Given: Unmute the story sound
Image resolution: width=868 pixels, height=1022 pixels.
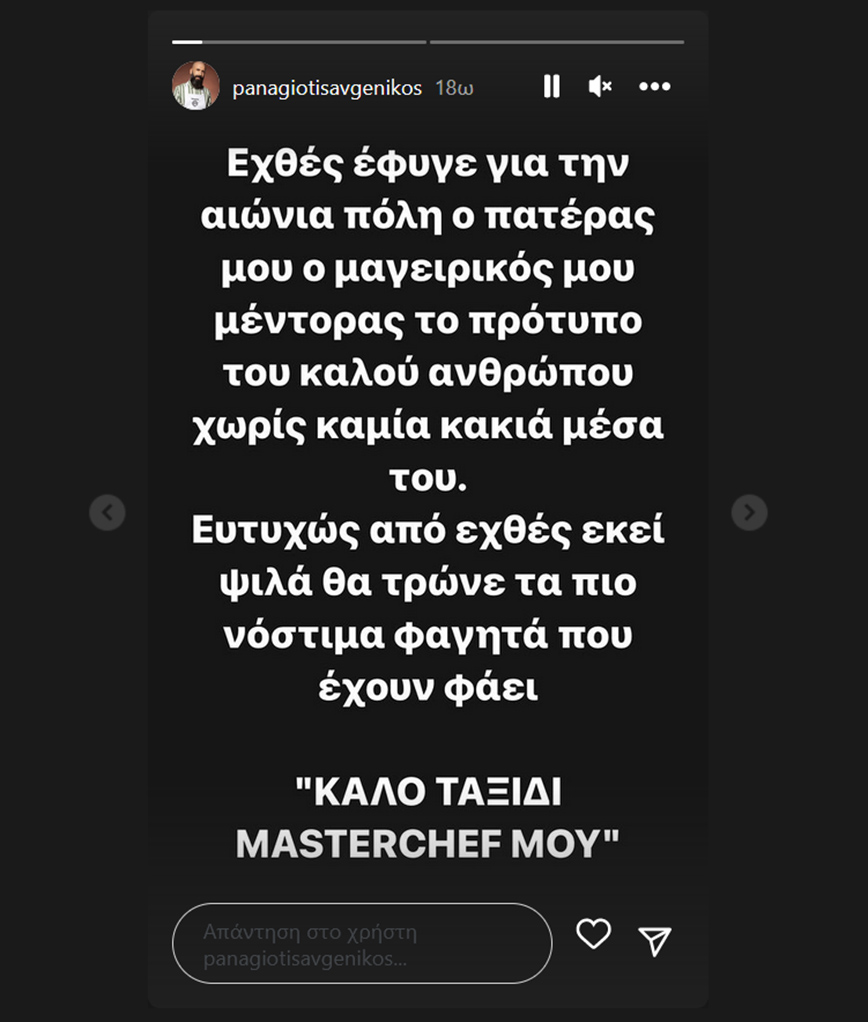Looking at the screenshot, I should (600, 87).
